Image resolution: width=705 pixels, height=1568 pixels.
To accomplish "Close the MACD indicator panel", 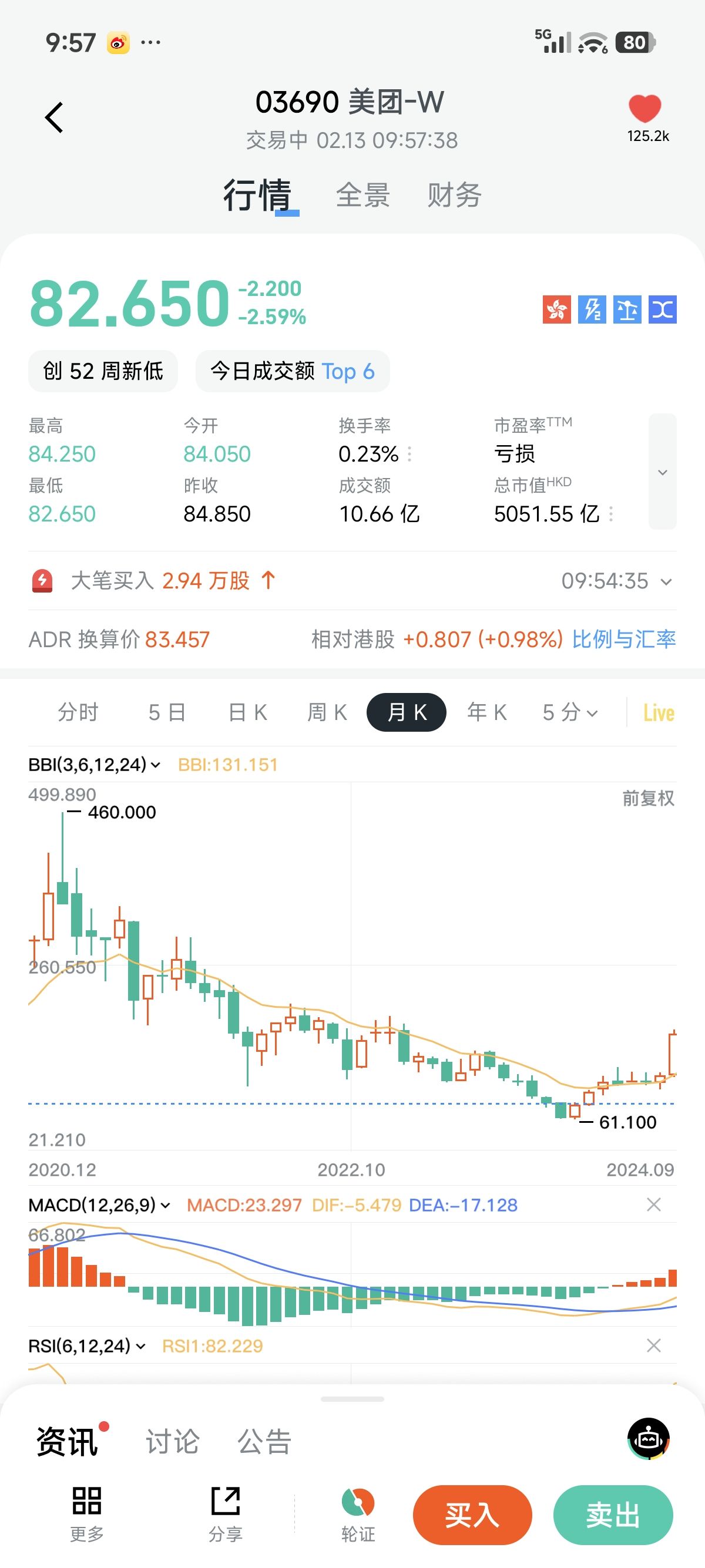I will (x=653, y=1204).
